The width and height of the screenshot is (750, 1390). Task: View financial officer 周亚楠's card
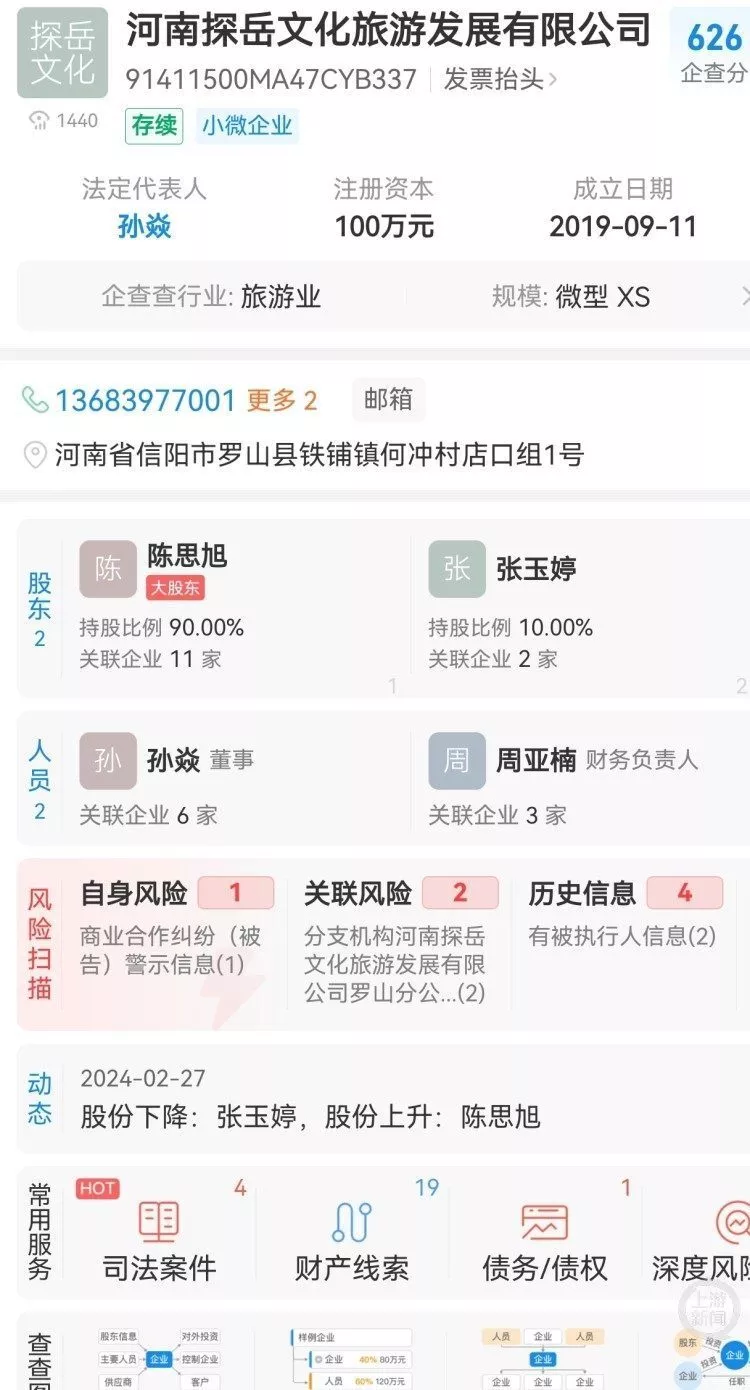(535, 760)
